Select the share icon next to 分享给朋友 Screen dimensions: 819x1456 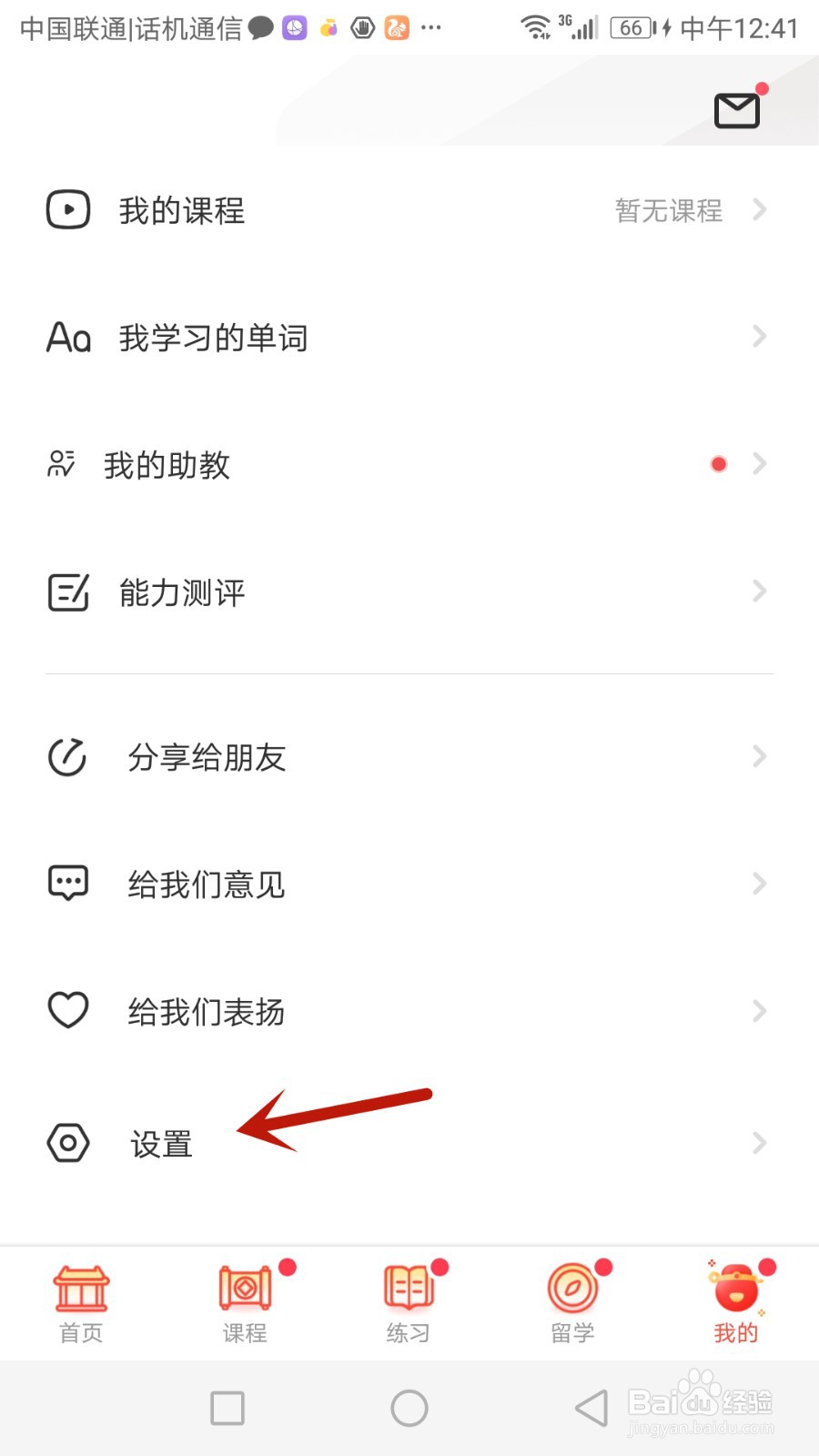point(67,756)
